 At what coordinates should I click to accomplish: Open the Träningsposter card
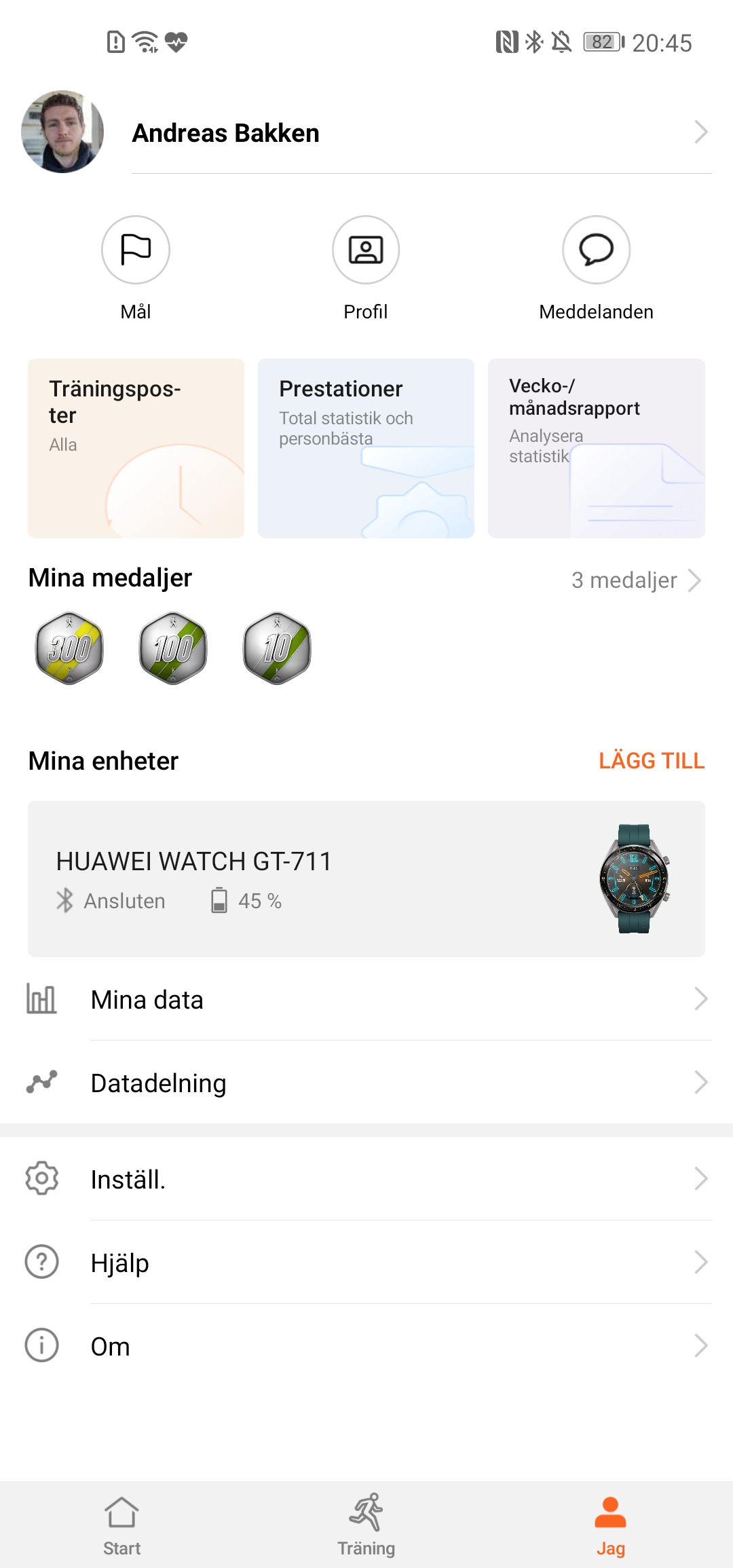coord(136,448)
